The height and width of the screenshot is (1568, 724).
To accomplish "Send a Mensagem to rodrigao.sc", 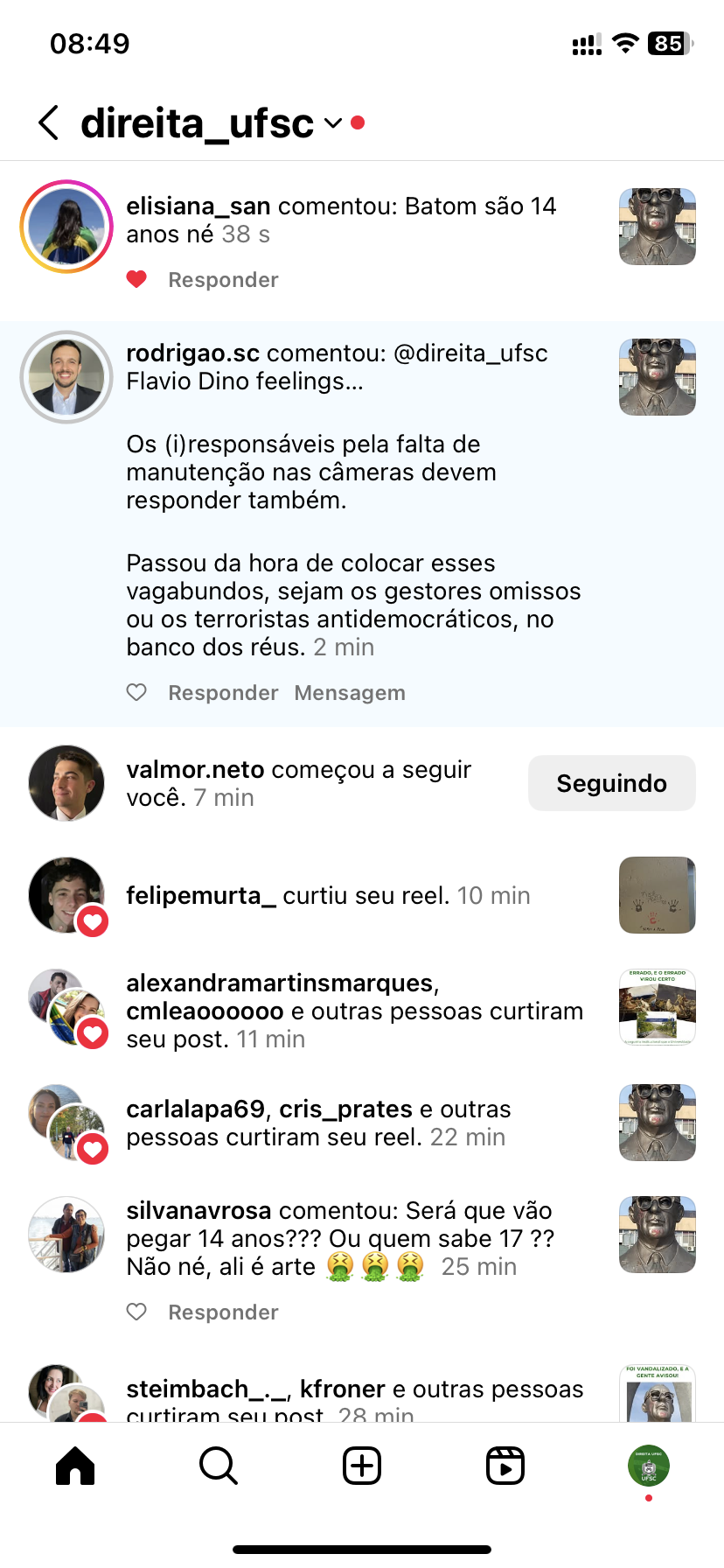I will coord(350,693).
